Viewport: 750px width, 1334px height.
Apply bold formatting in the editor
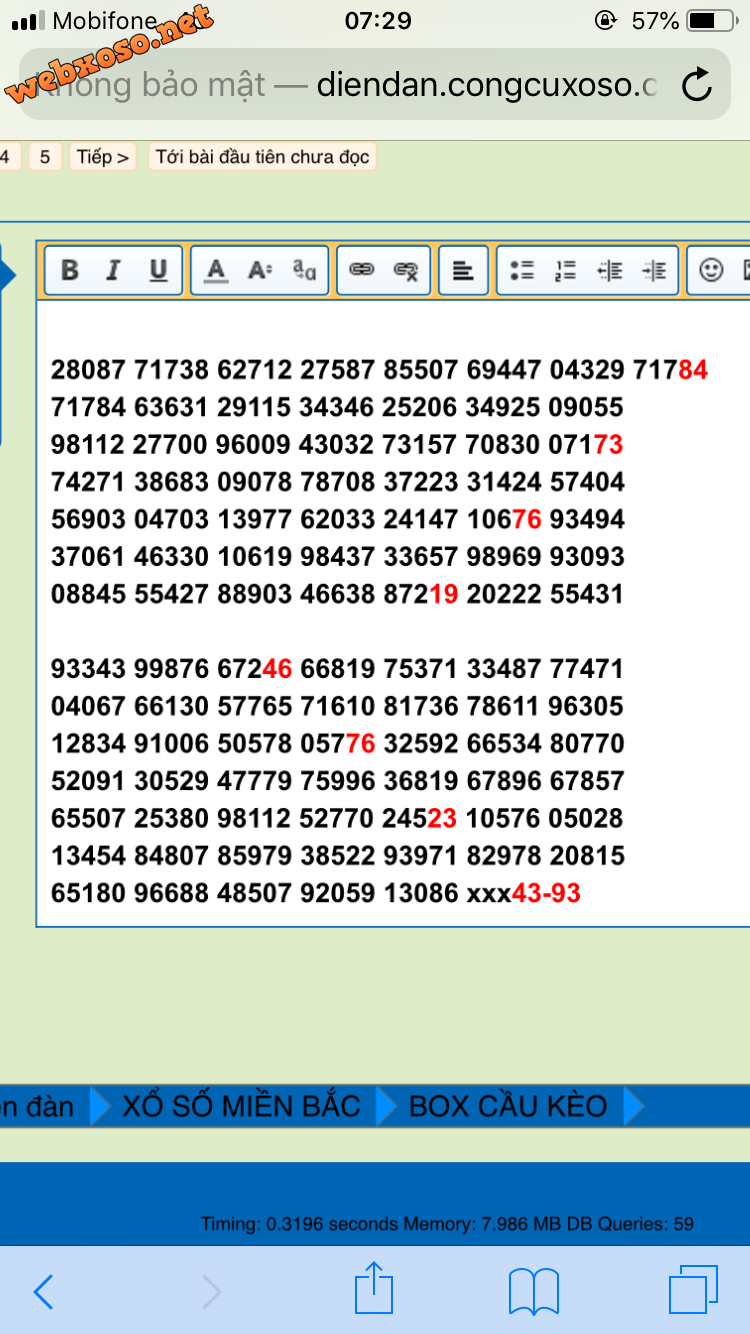pyautogui.click(x=70, y=270)
